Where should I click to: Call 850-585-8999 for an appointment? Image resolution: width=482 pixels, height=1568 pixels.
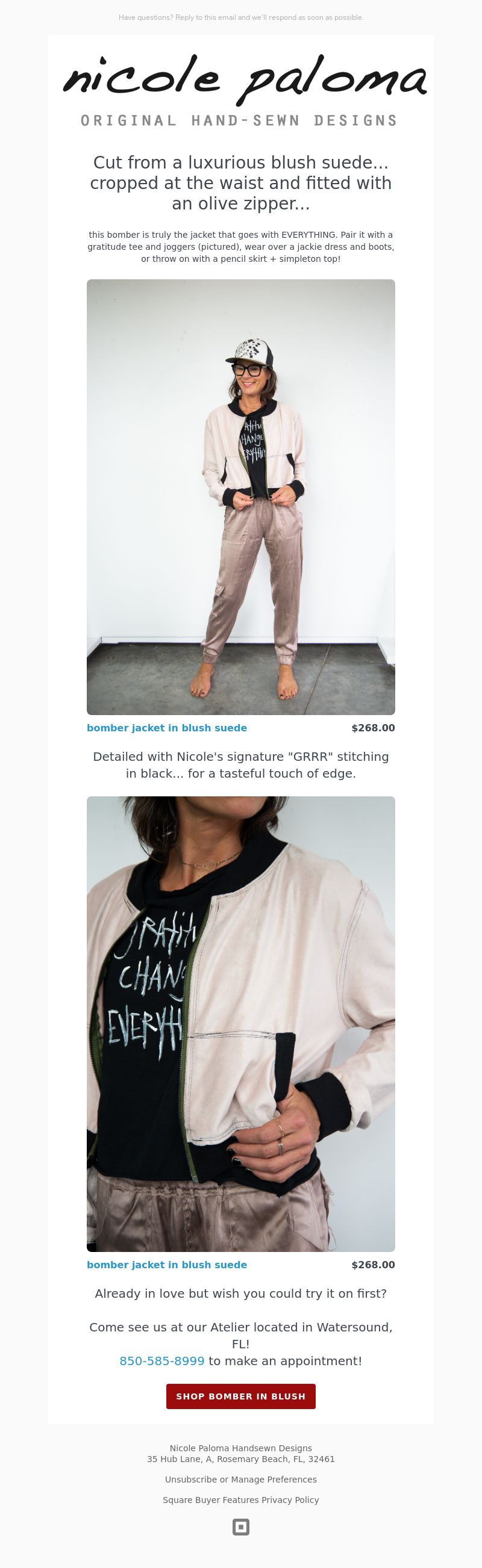point(162,1360)
